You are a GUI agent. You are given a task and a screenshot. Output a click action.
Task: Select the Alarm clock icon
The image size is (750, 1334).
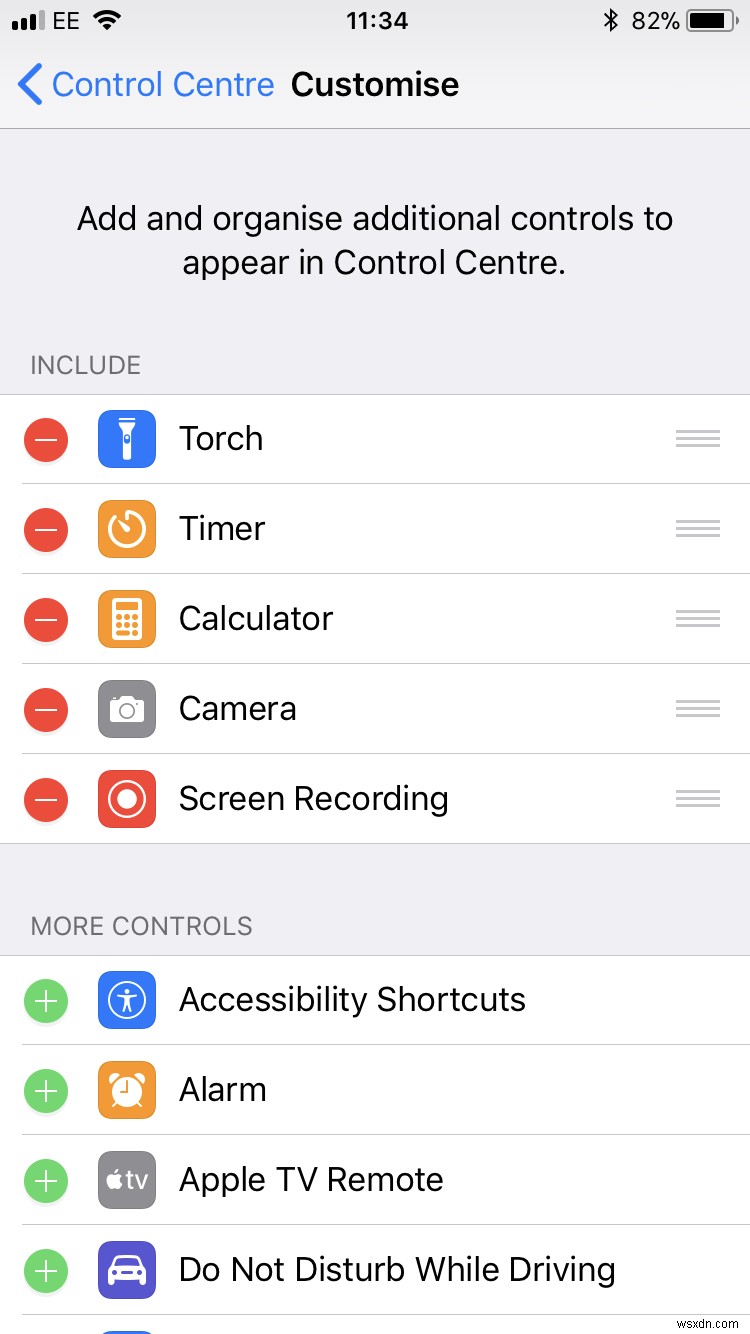pos(126,1089)
